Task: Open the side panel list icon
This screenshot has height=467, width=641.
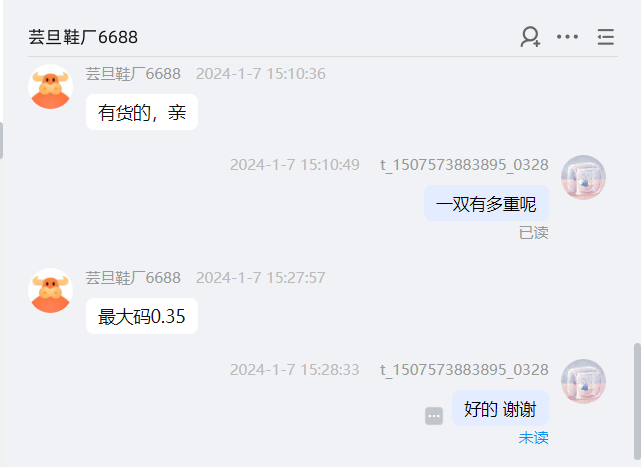Action: [605, 37]
